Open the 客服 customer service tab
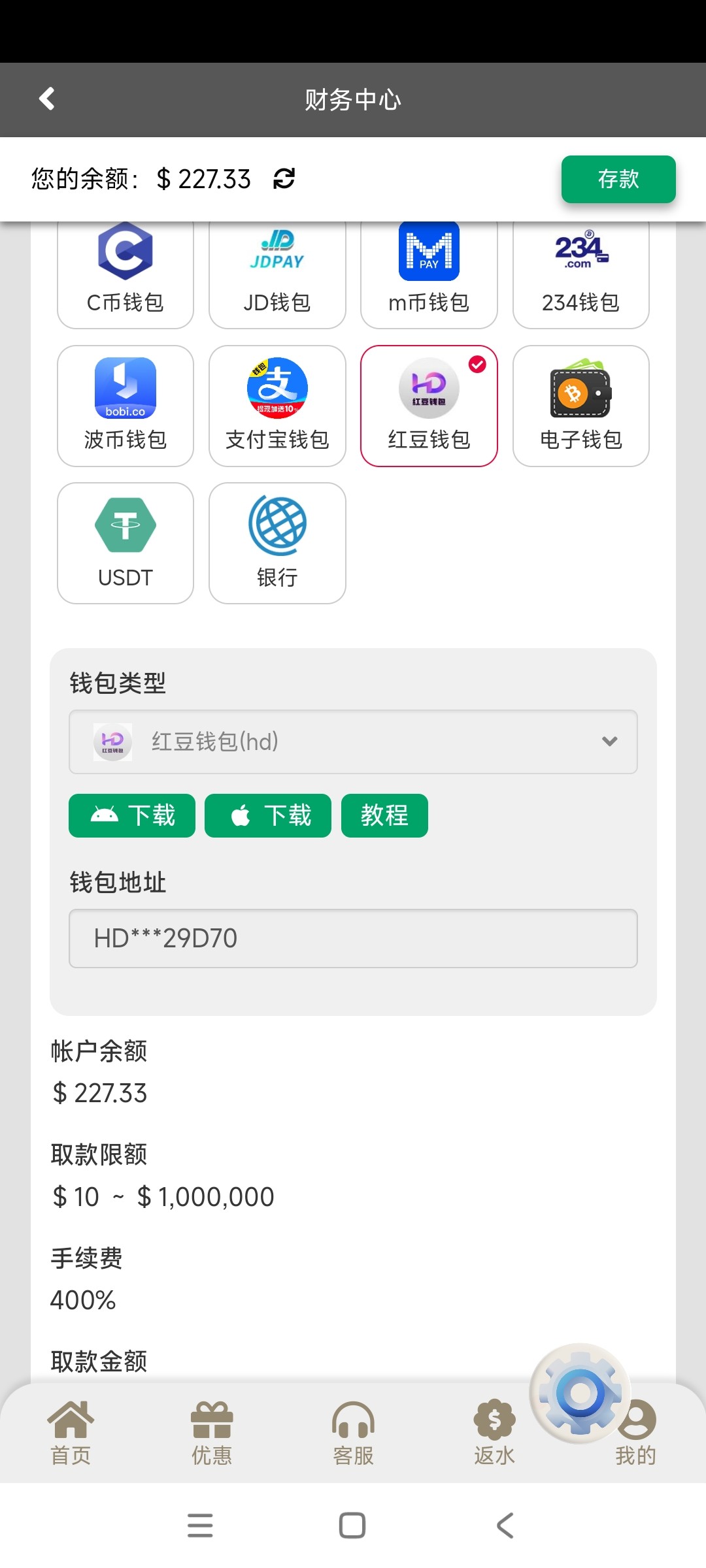 point(353,1431)
